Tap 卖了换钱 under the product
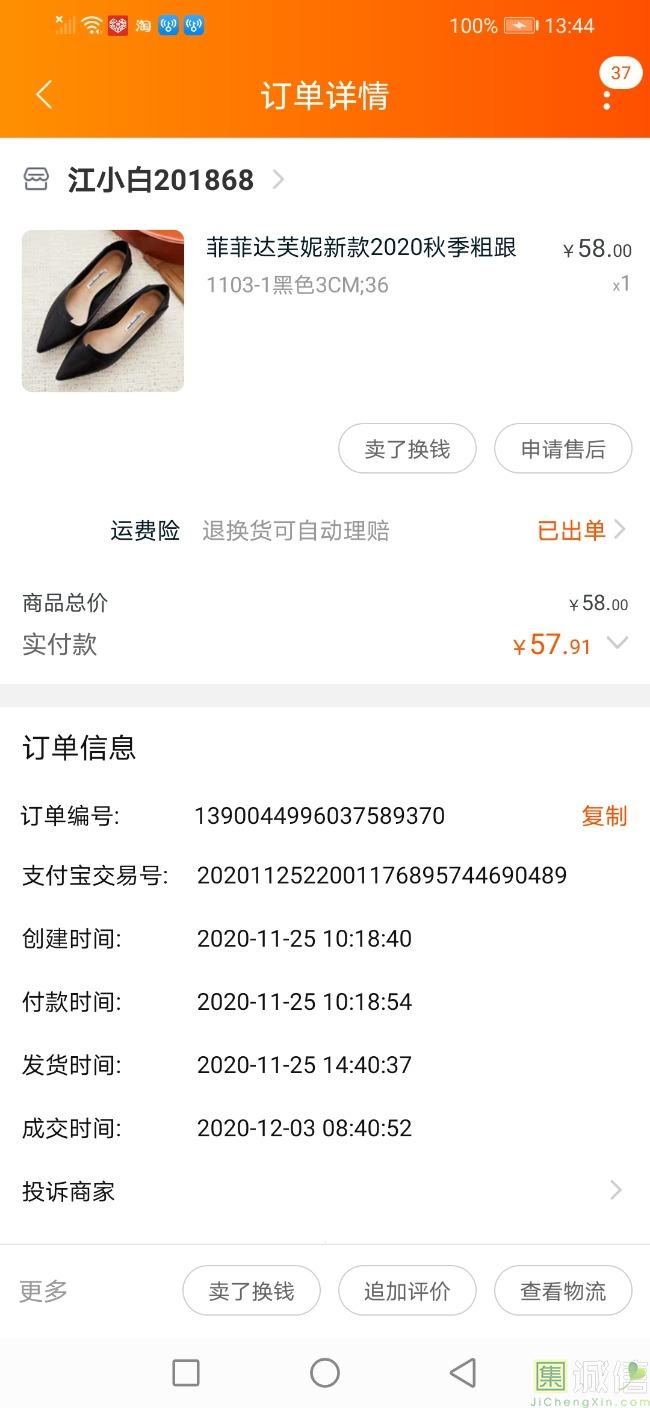Image resolution: width=650 pixels, height=1408 pixels. pyautogui.click(x=407, y=449)
